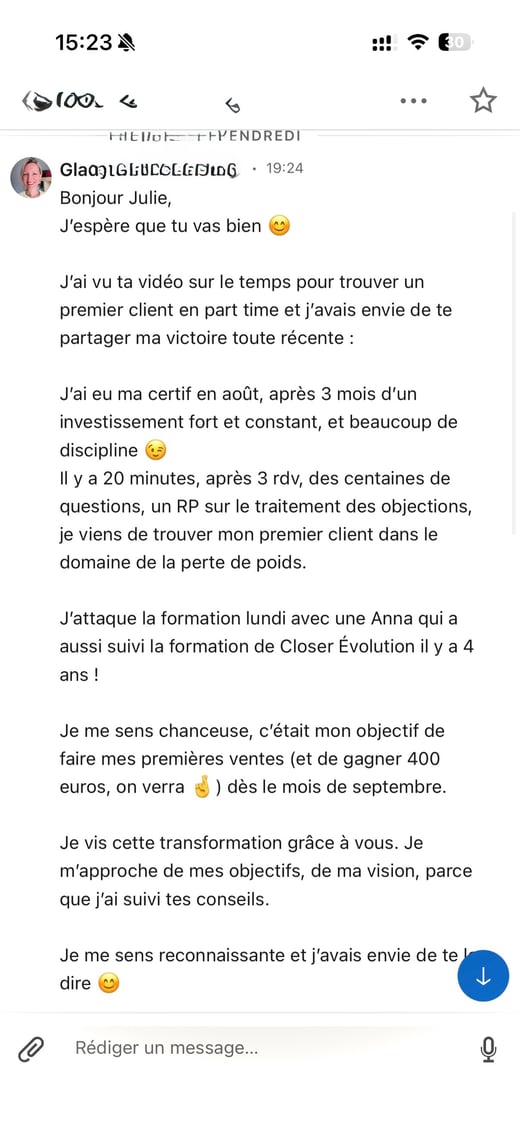Tap the Rédiger un message field
The width and height of the screenshot is (520, 1130).
click(266, 1048)
